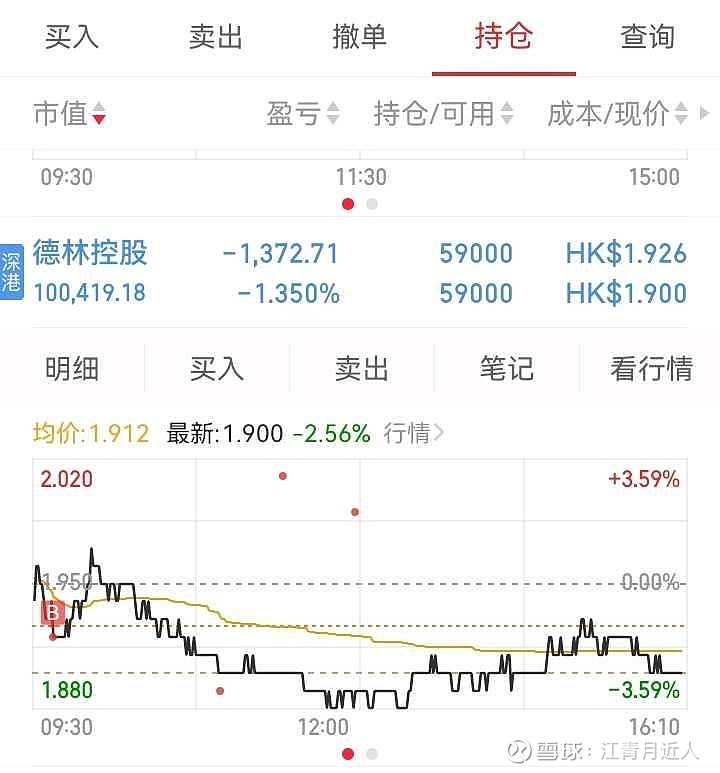Image resolution: width=720 pixels, height=773 pixels.
Task: Tap 买入 under 德林控股
Action: pyautogui.click(x=216, y=369)
